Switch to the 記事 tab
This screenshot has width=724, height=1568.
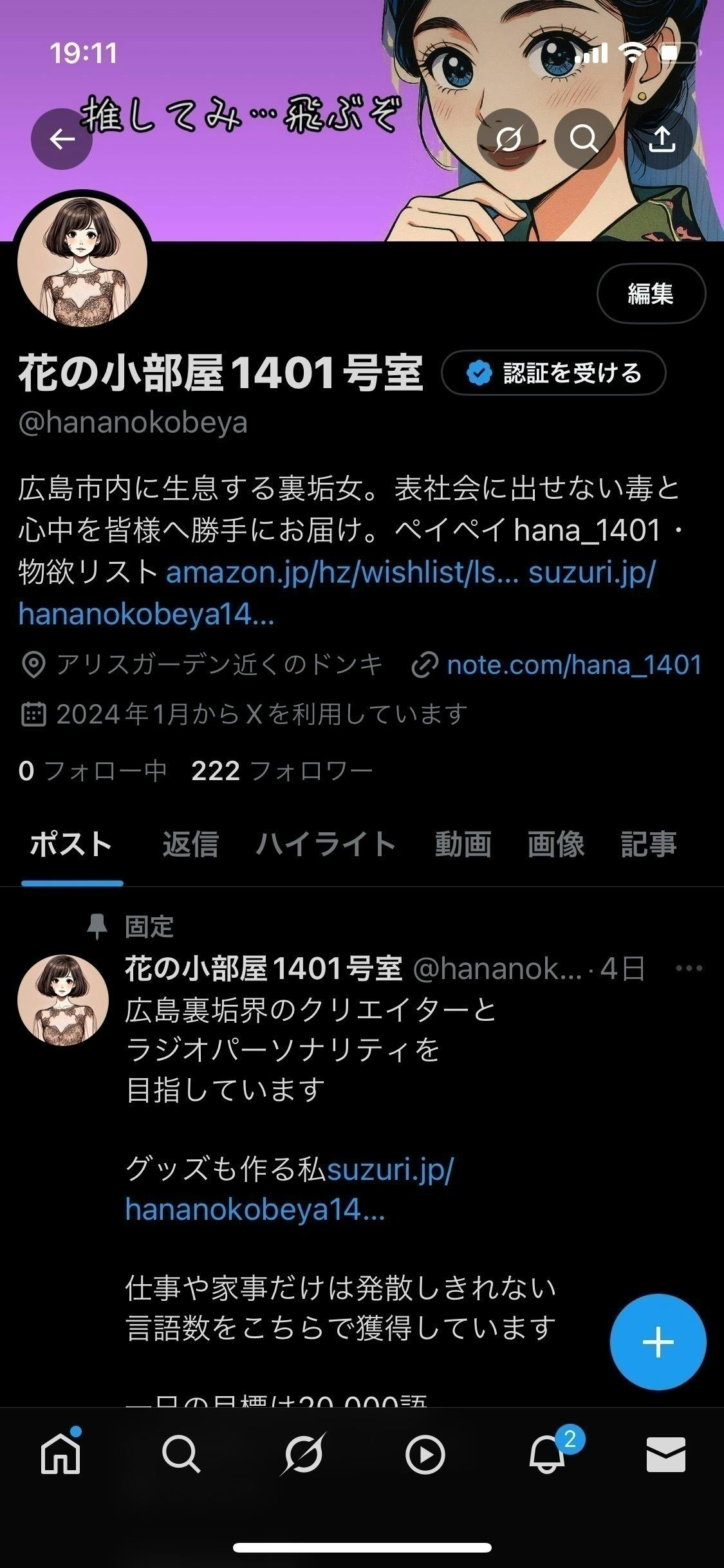click(649, 844)
